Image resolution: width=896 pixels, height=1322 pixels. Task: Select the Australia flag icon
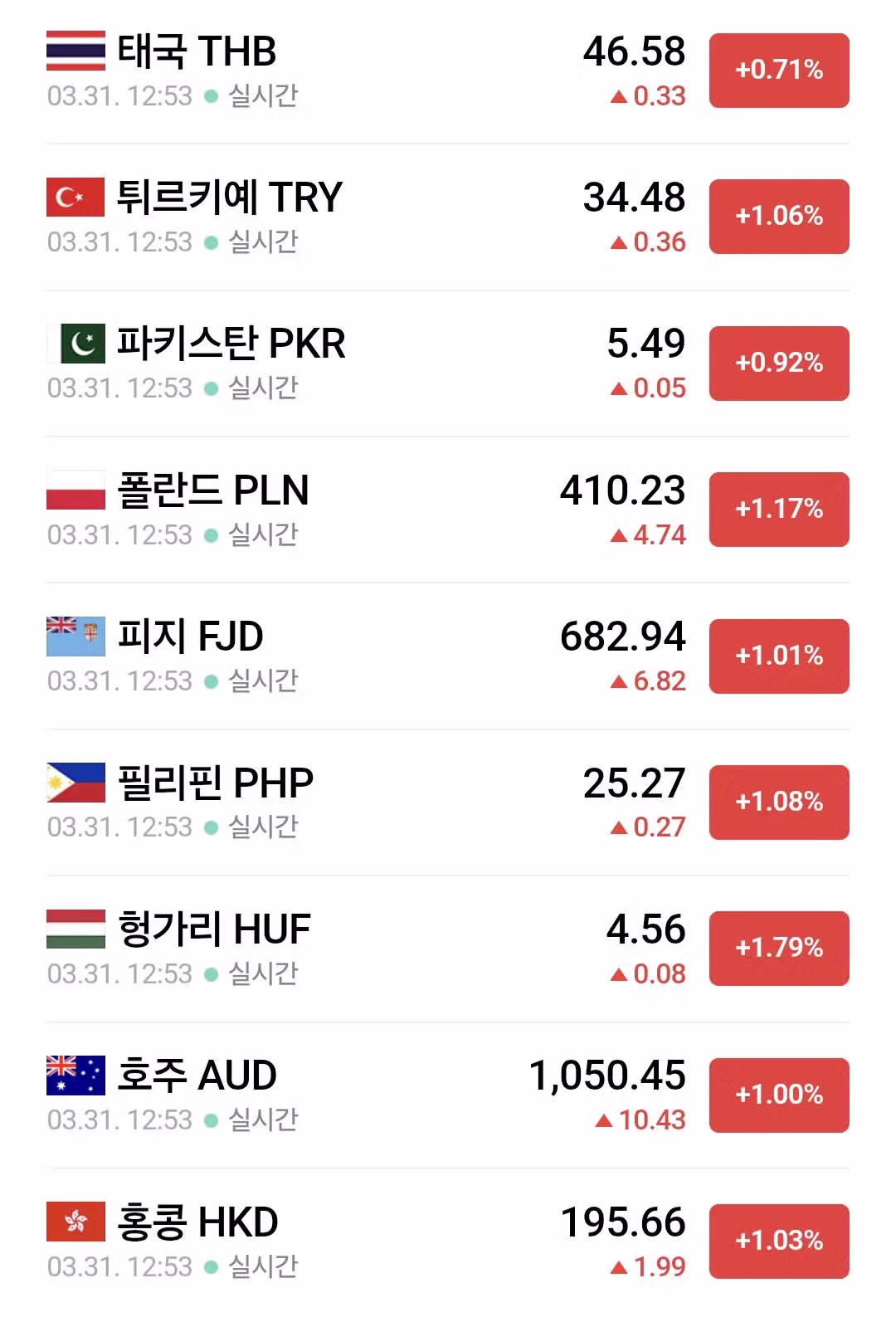[x=75, y=1075]
